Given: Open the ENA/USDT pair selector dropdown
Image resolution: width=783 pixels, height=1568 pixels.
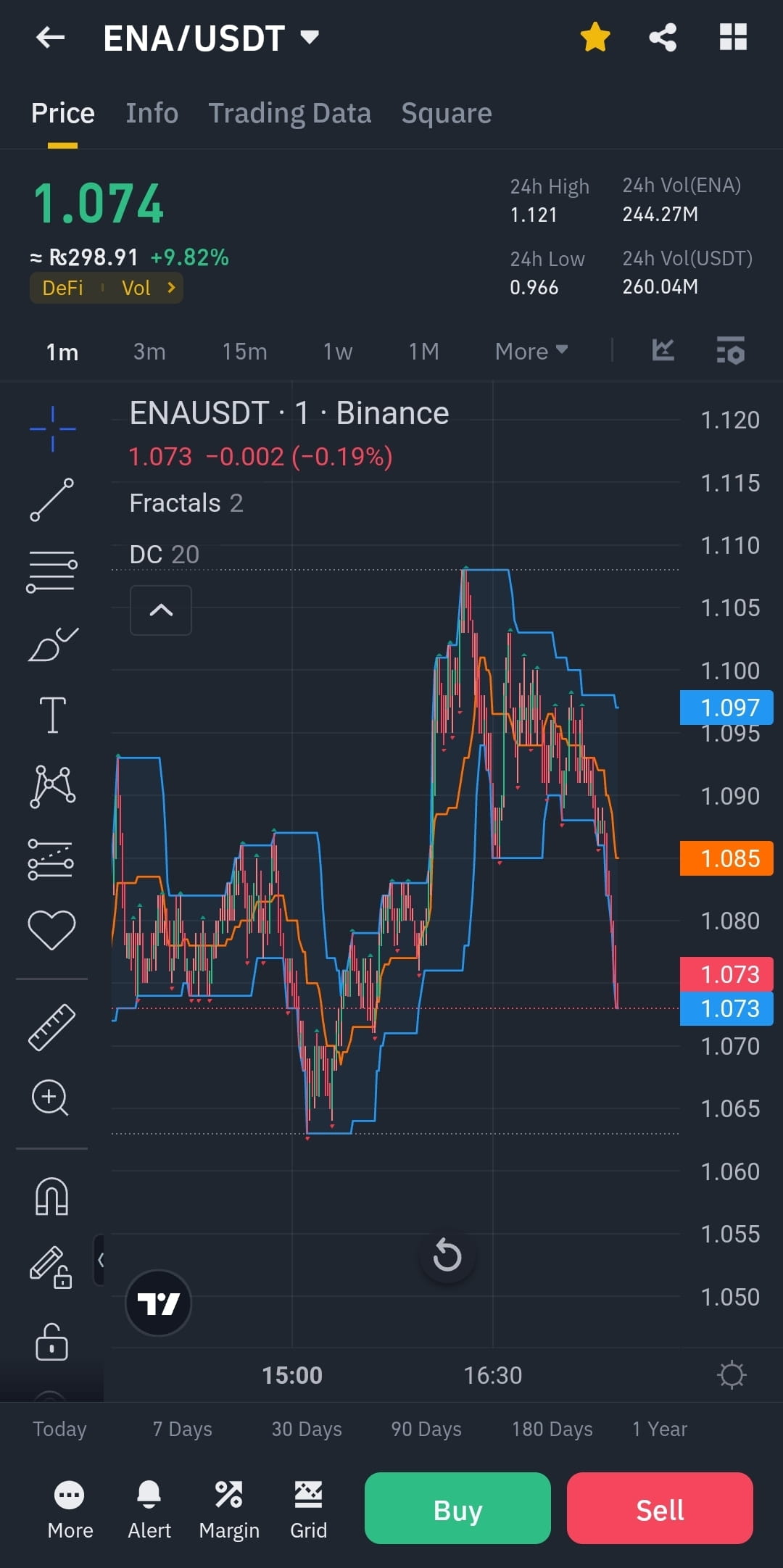Looking at the screenshot, I should [308, 38].
